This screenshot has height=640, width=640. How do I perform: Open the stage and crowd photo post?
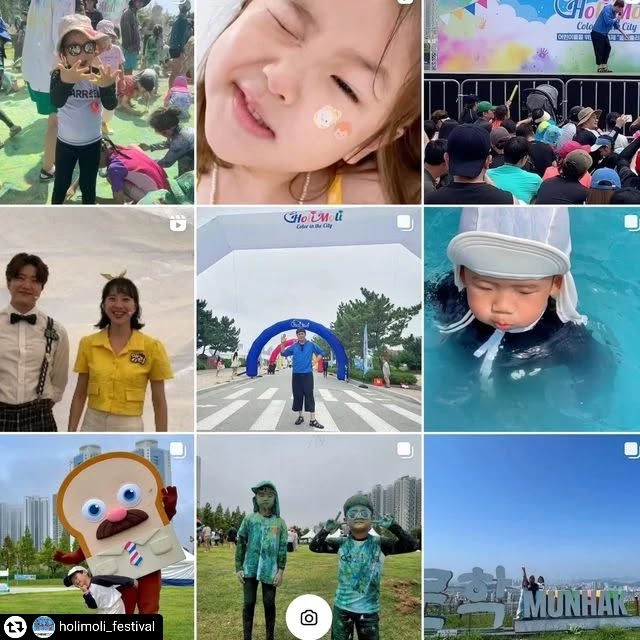pos(532,100)
